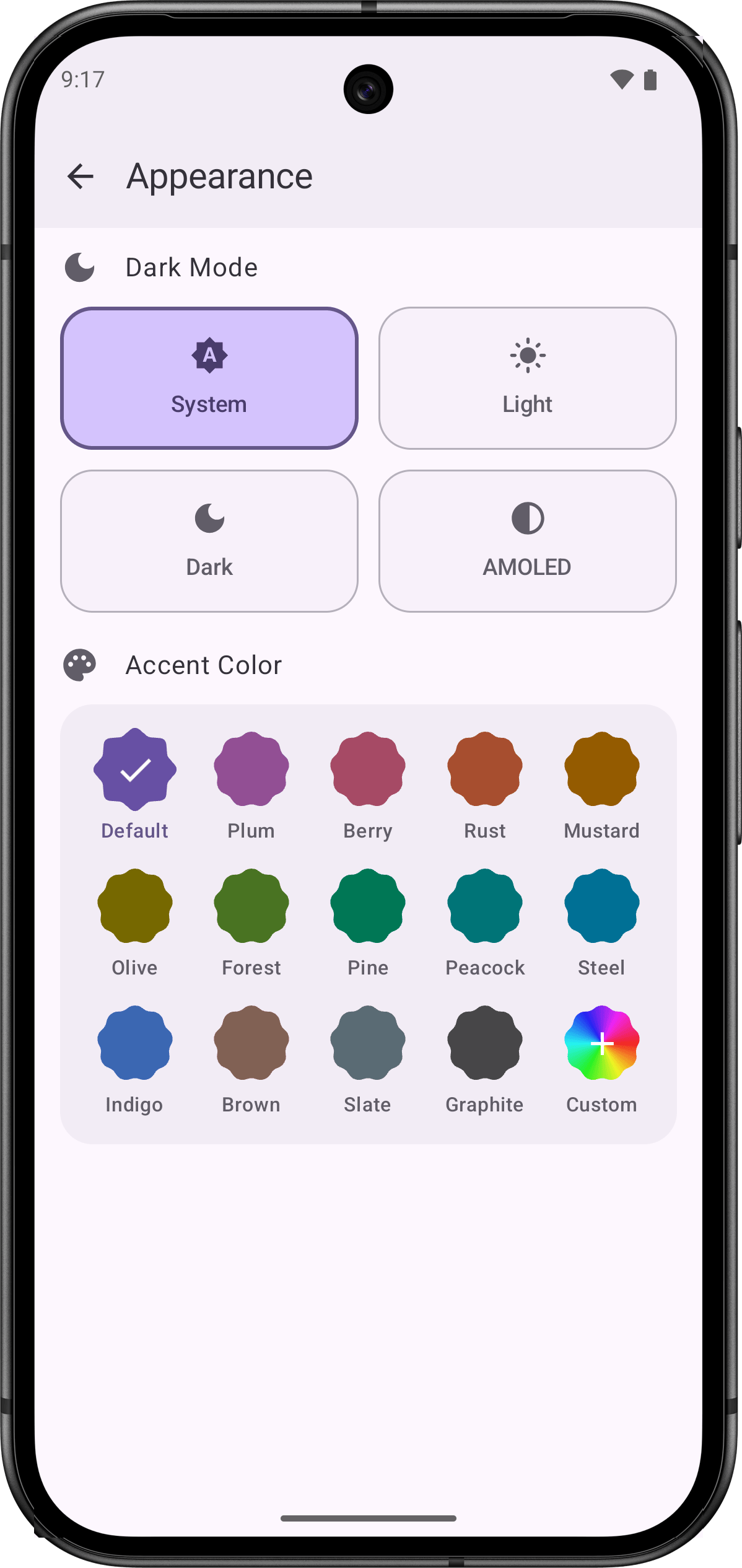Enable AMOLED mode
Screen dimensions: 742x1568
point(528,541)
